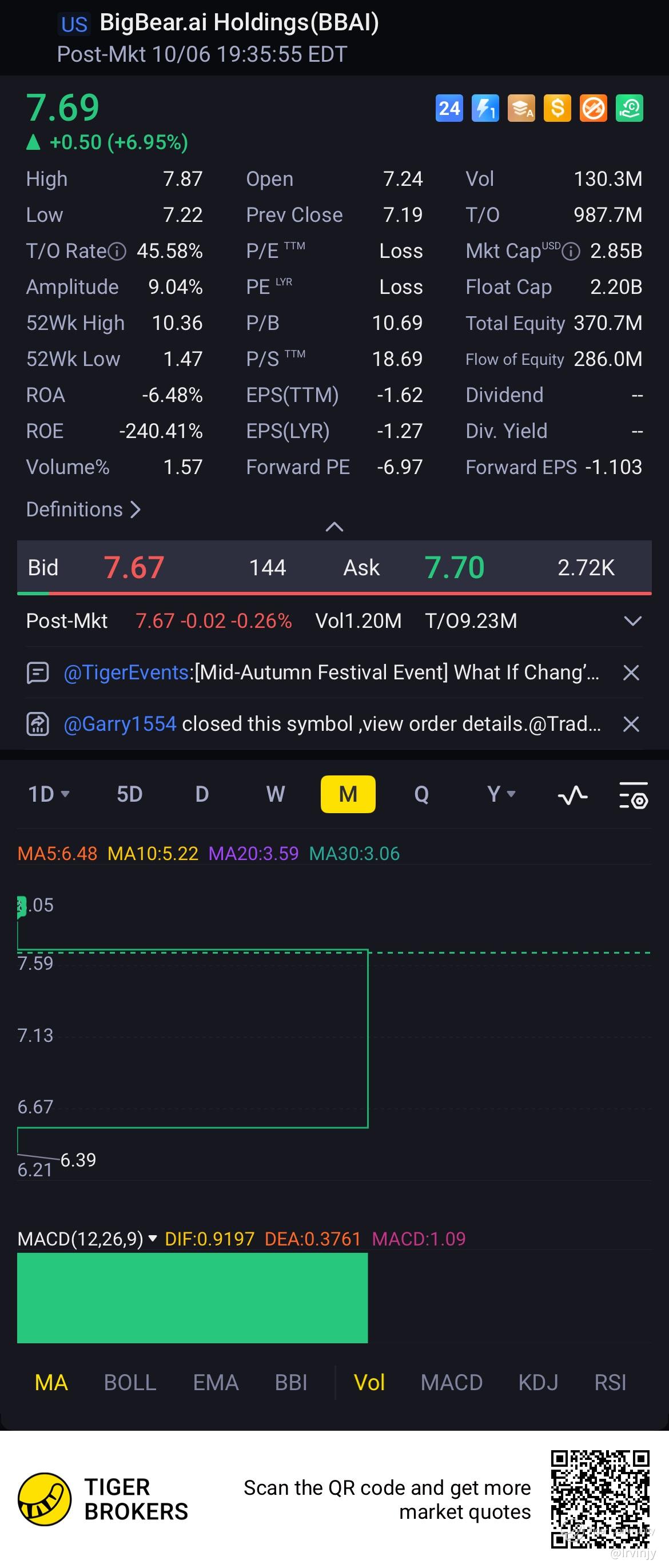This screenshot has height=1568, width=669.
Task: Expand the Post-Mkt row
Action: (632, 621)
